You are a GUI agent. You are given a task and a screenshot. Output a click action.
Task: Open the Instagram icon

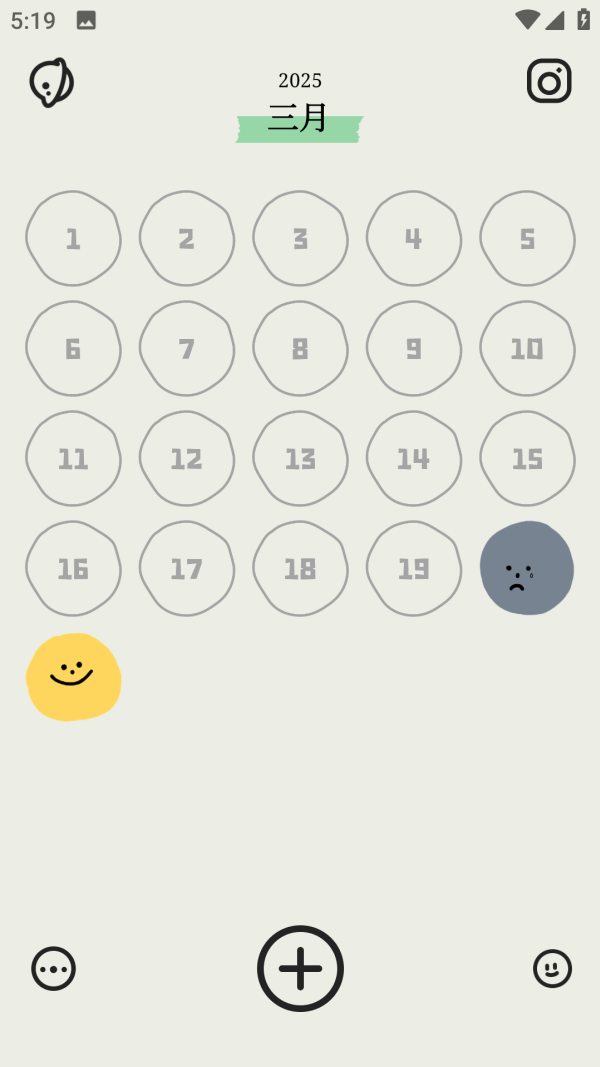tap(549, 81)
